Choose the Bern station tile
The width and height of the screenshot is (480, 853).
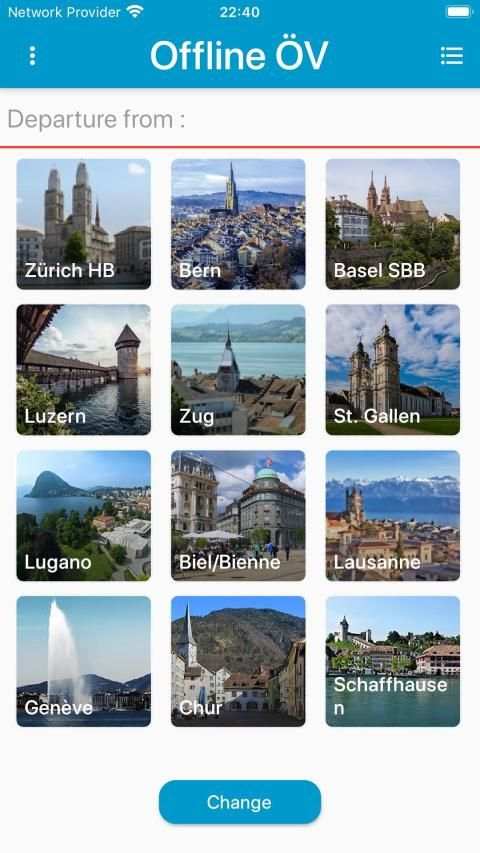[238, 224]
